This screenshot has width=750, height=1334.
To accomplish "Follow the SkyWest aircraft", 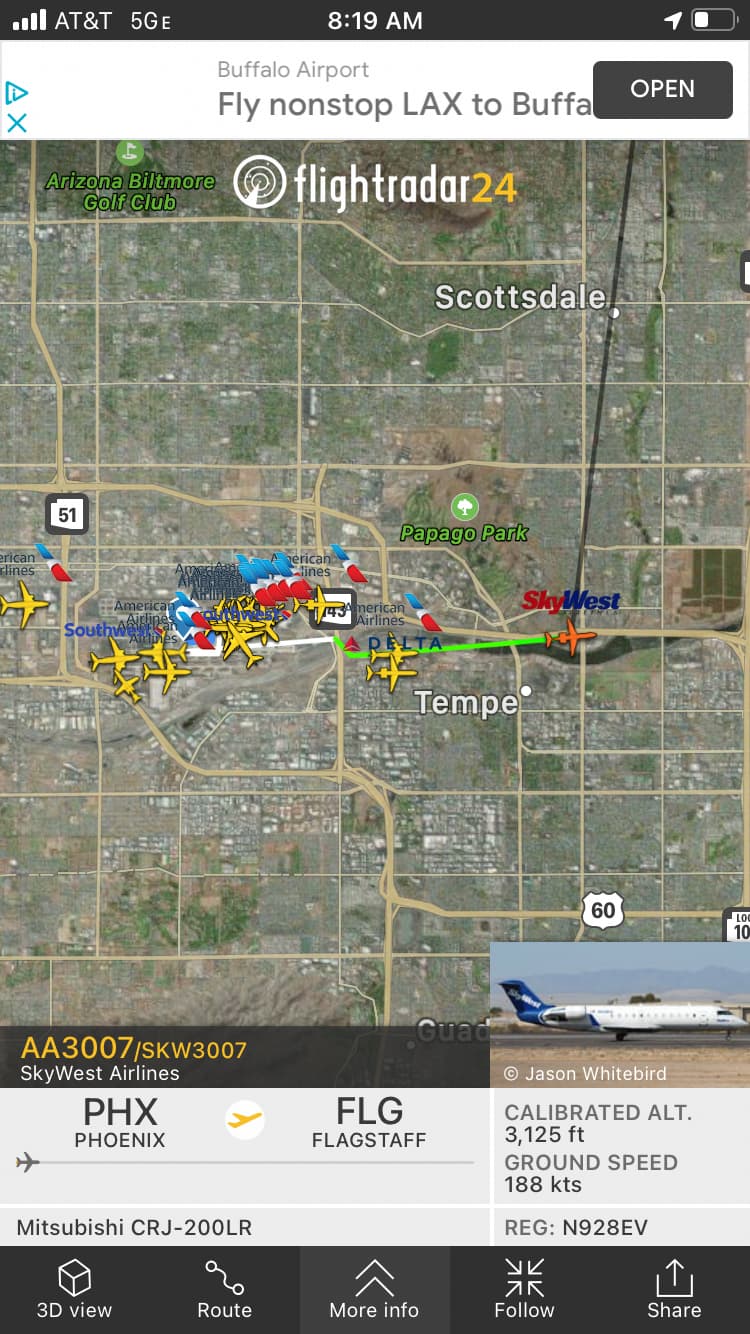I will tap(524, 1290).
